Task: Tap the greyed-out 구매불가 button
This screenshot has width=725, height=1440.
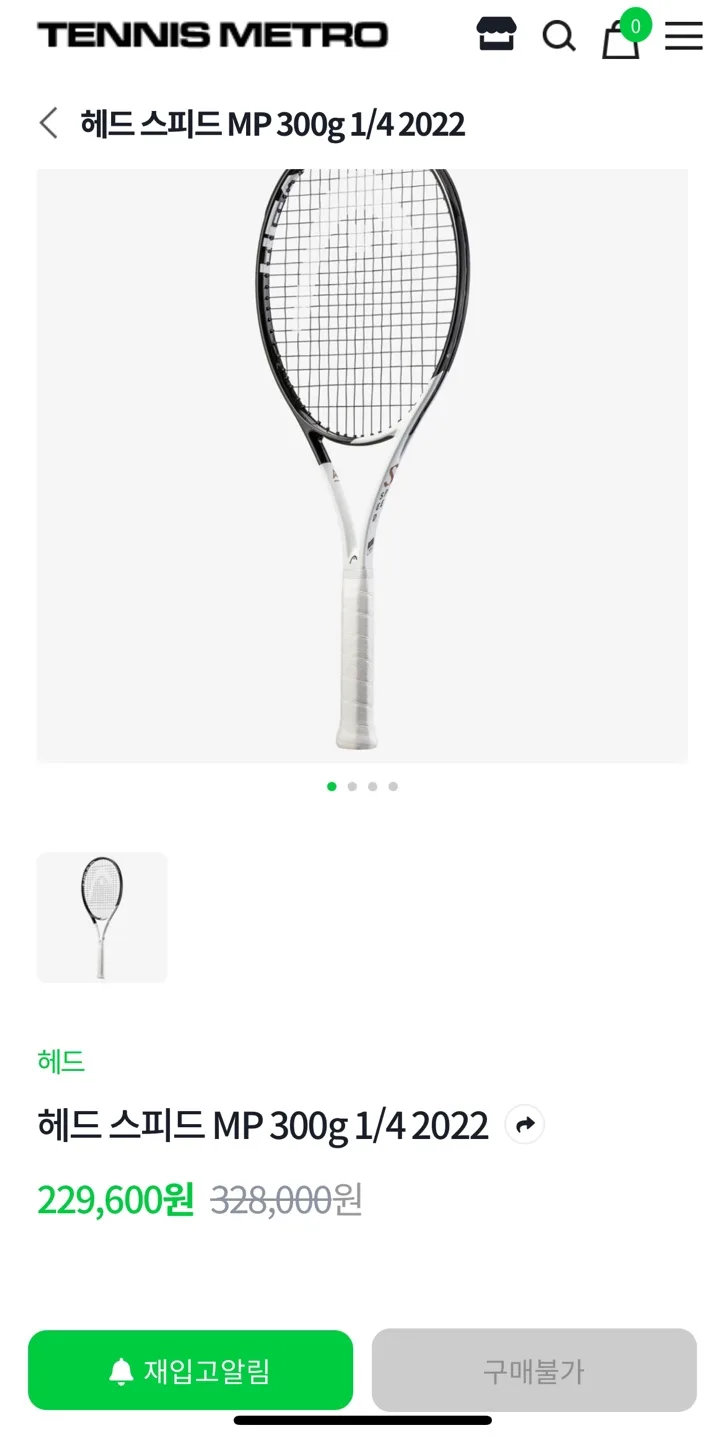Action: [534, 1370]
